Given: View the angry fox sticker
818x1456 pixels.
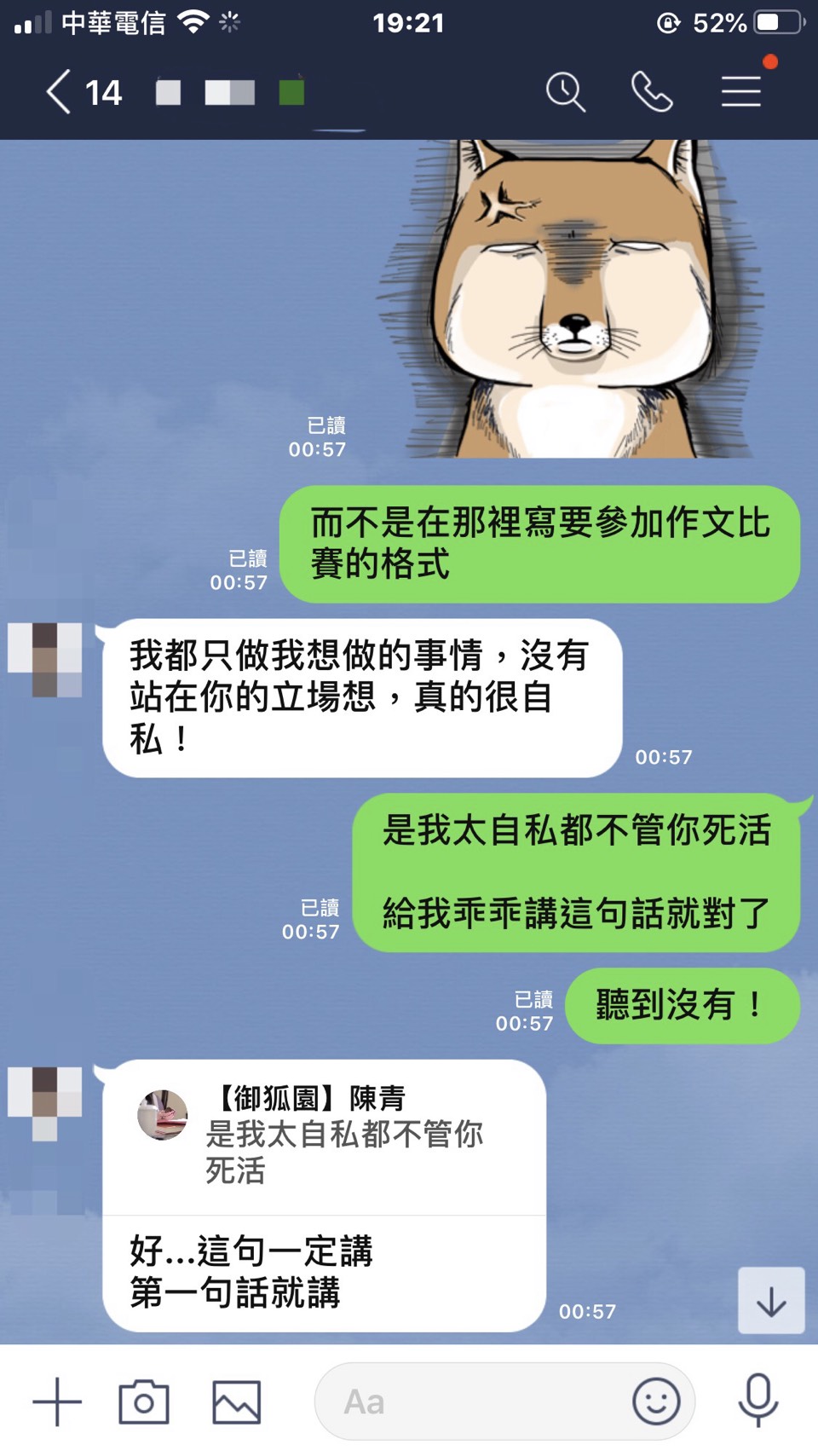Looking at the screenshot, I should (571, 298).
